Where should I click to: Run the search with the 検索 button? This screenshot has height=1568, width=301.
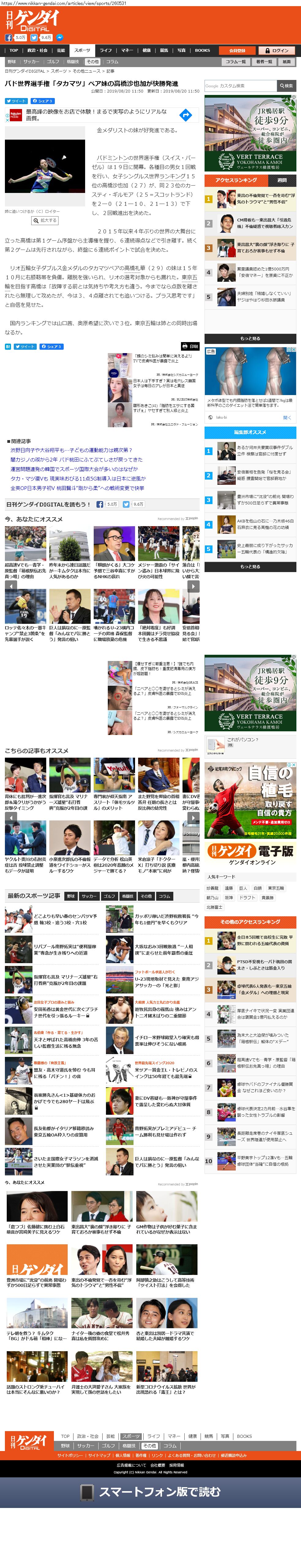[286, 86]
